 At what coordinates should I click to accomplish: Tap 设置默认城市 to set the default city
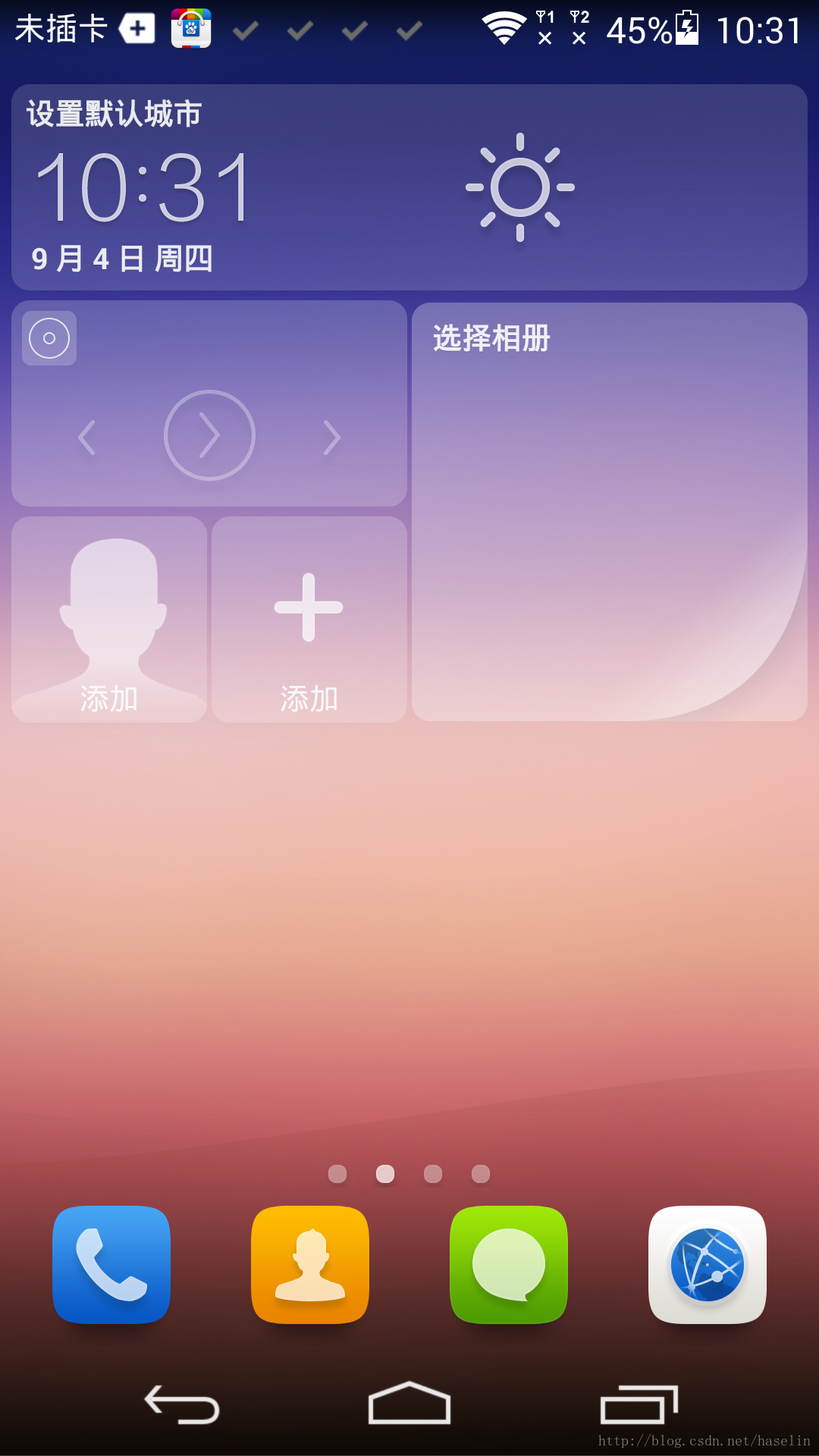114,115
